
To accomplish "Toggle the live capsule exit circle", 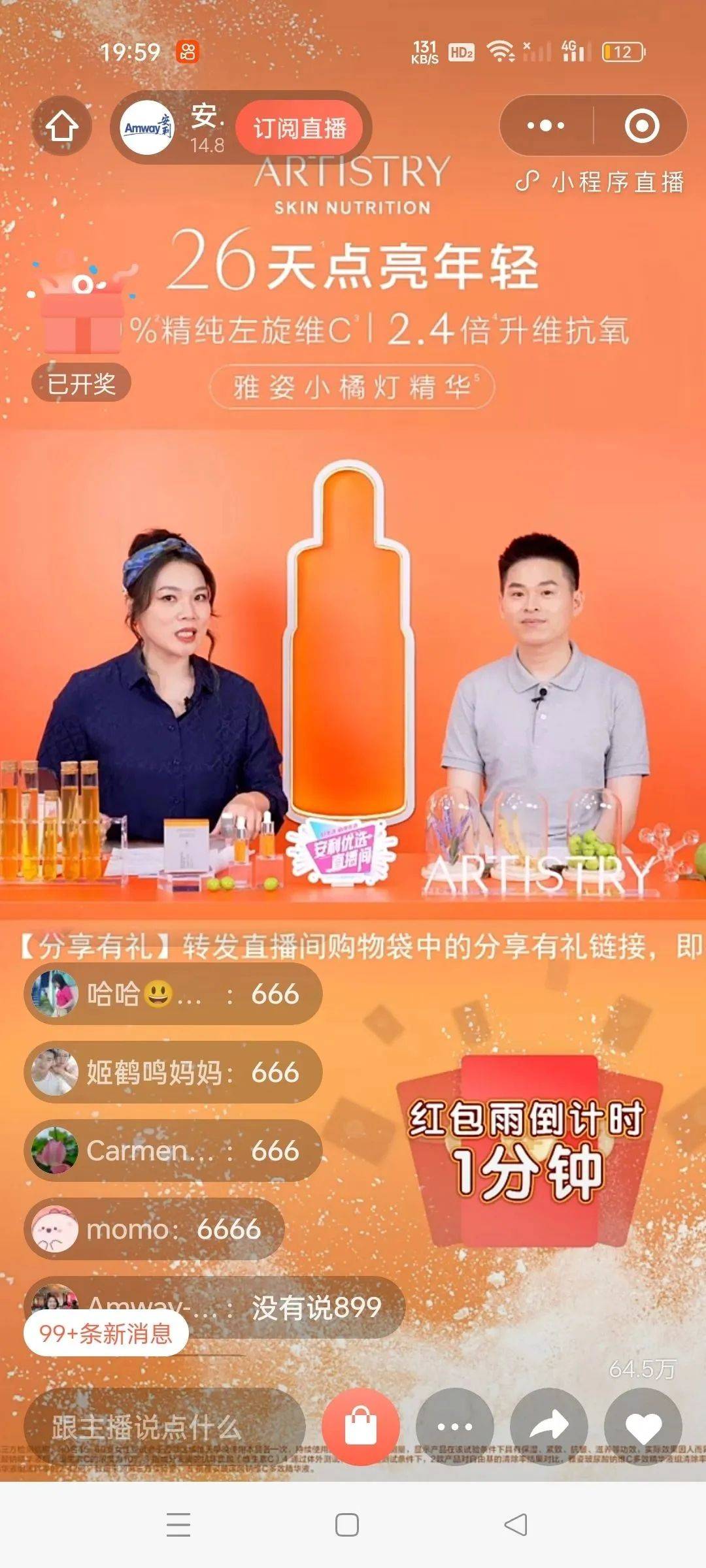I will [x=643, y=125].
